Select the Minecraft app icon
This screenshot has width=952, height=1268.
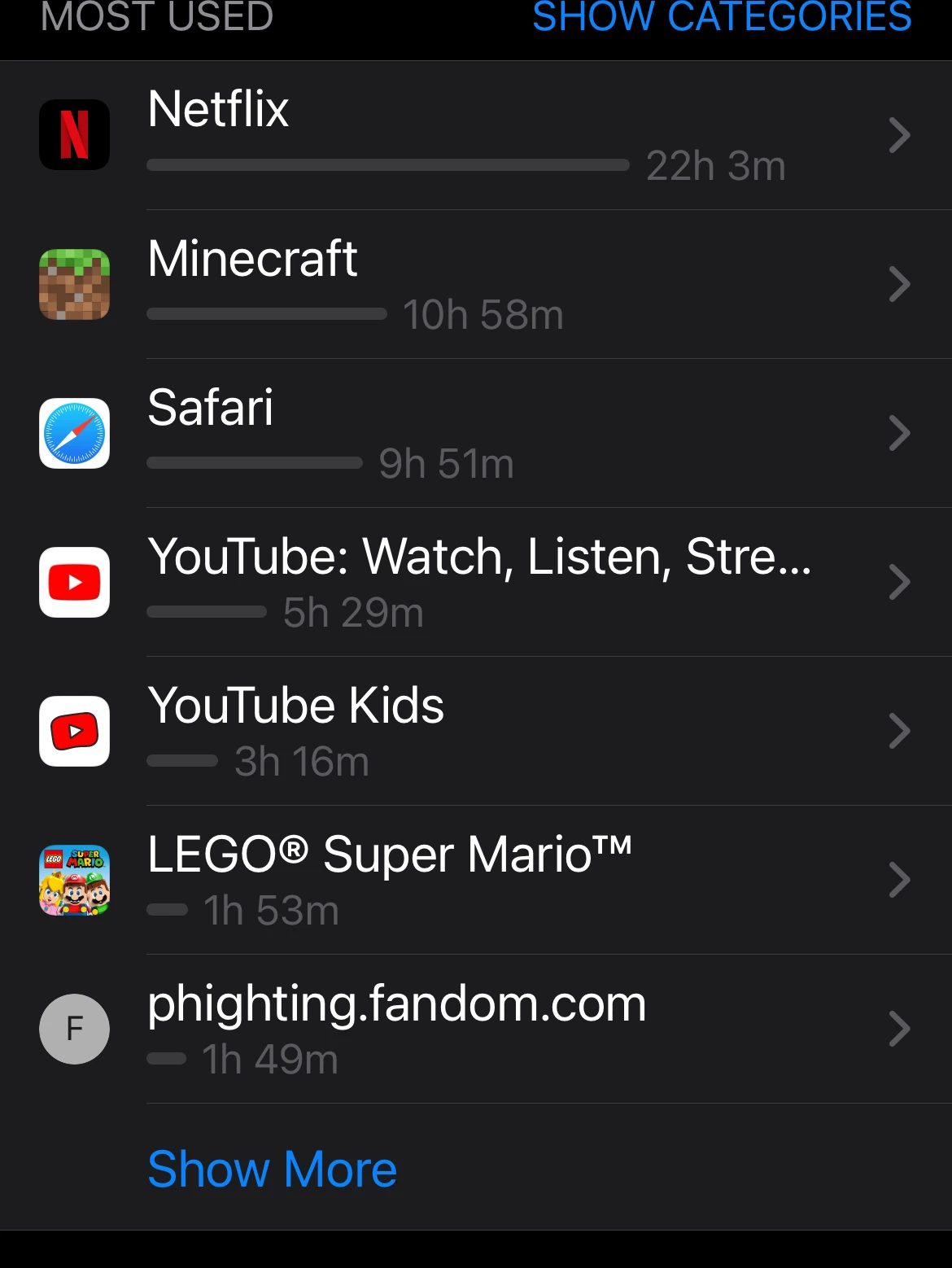click(74, 284)
